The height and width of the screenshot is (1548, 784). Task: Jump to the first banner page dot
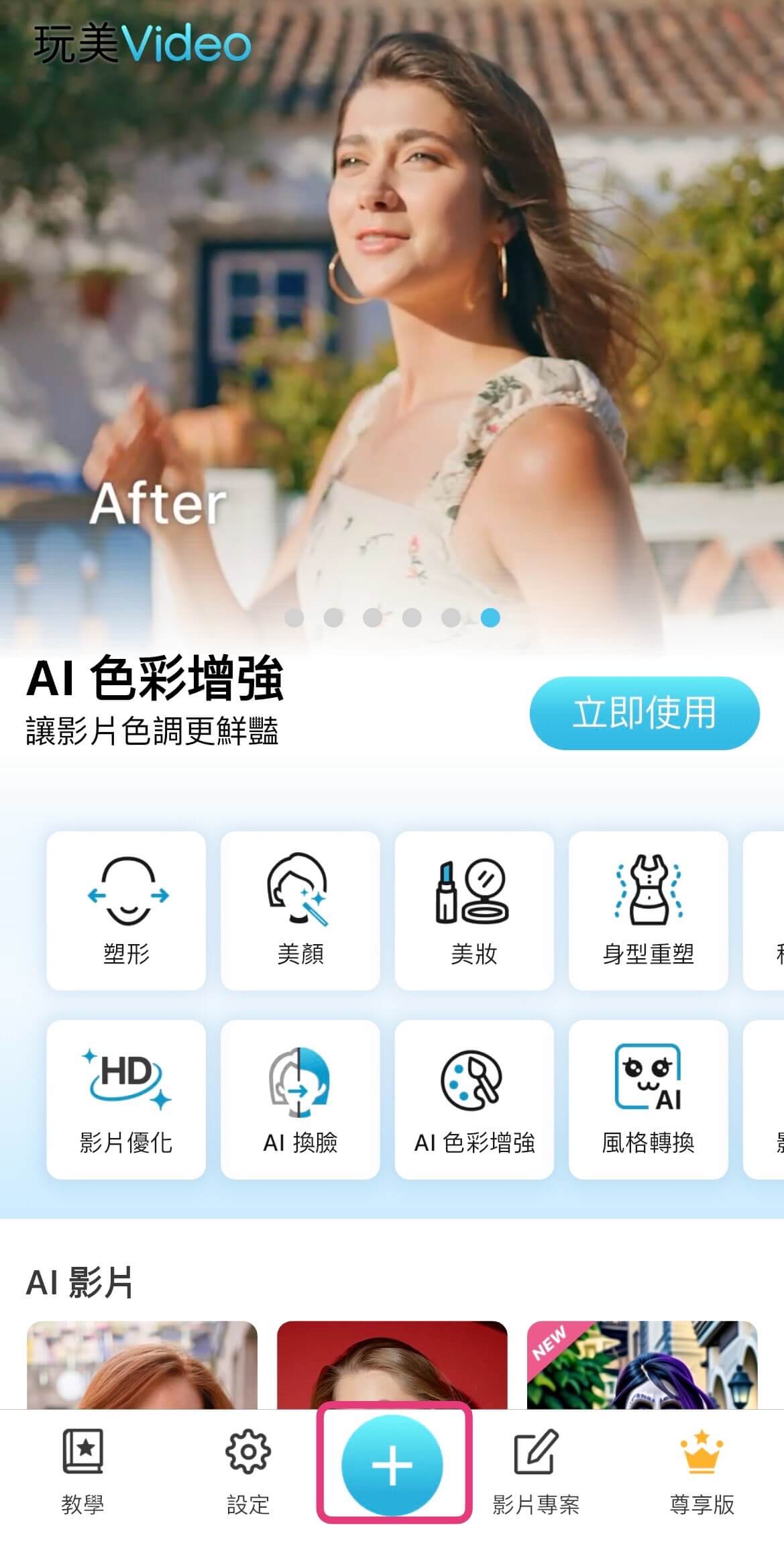pyautogui.click(x=294, y=617)
